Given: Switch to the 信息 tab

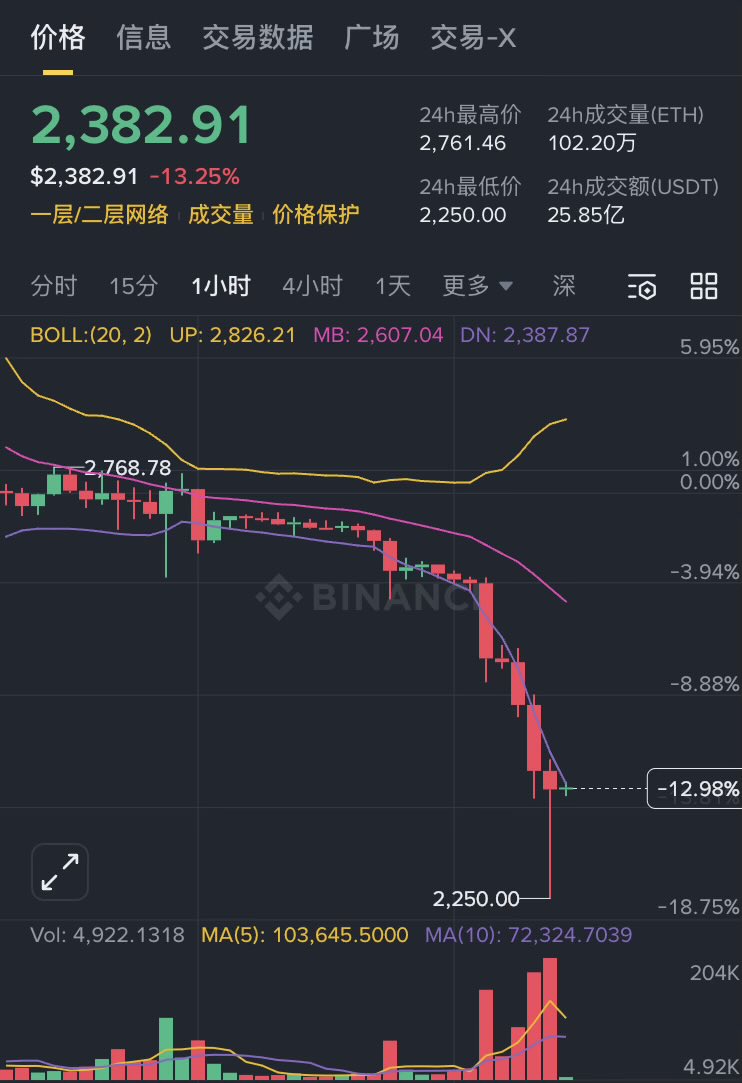Looking at the screenshot, I should coord(144,38).
